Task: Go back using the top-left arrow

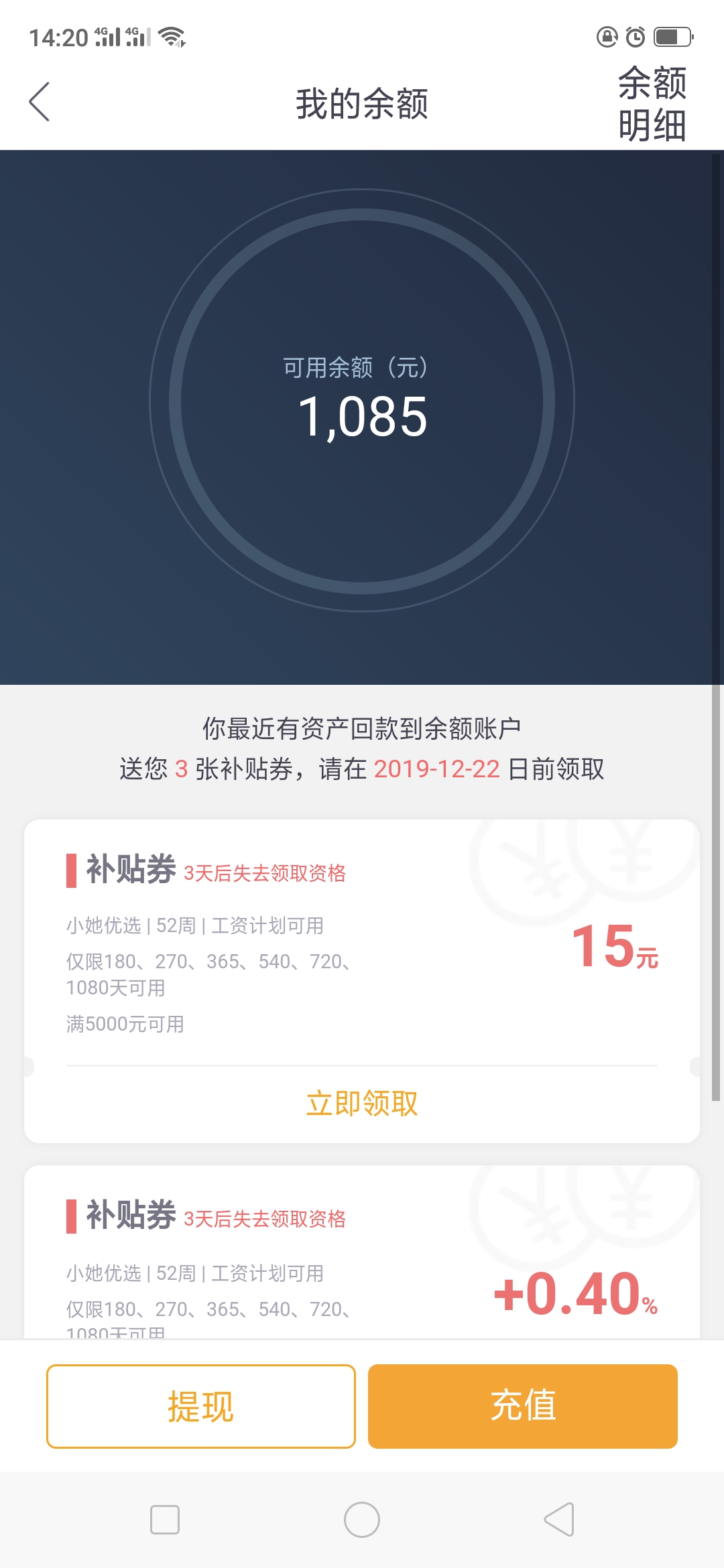Action: pos(40,102)
